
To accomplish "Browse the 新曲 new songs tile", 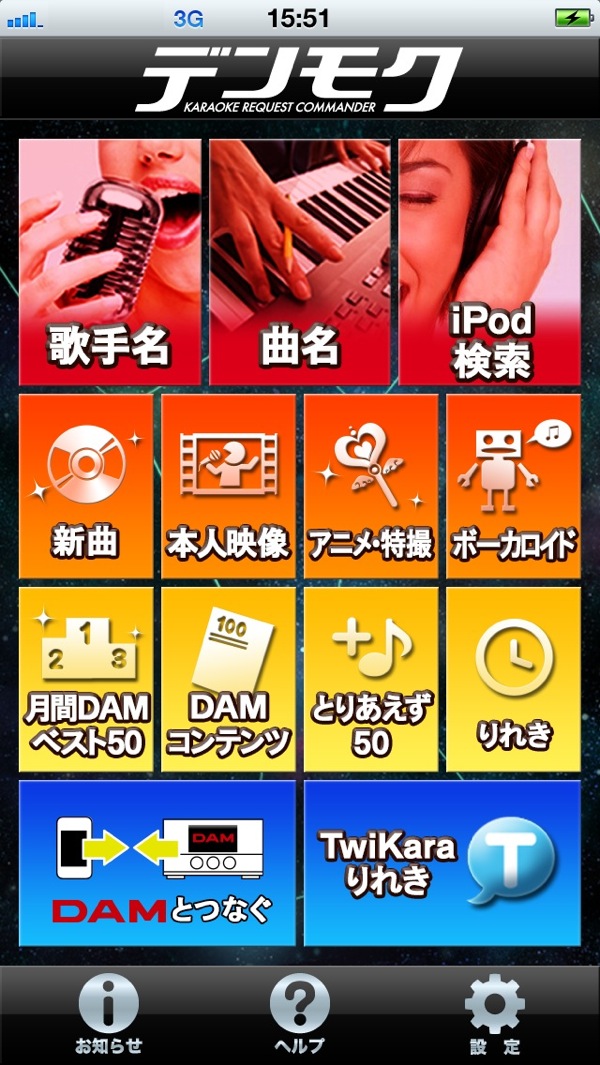I will [86, 486].
